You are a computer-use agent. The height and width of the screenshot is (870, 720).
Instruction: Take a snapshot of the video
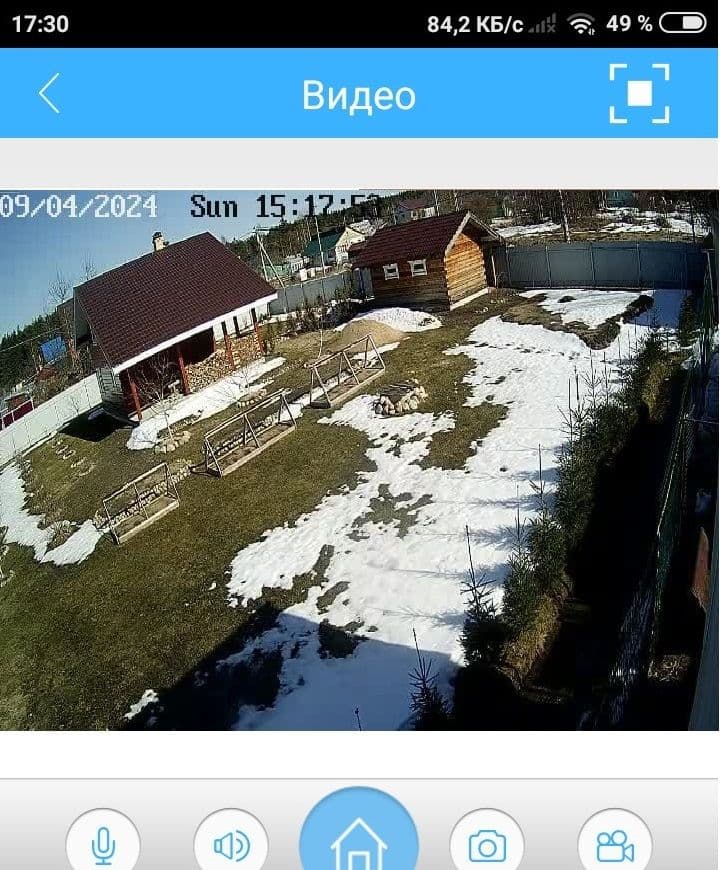487,845
